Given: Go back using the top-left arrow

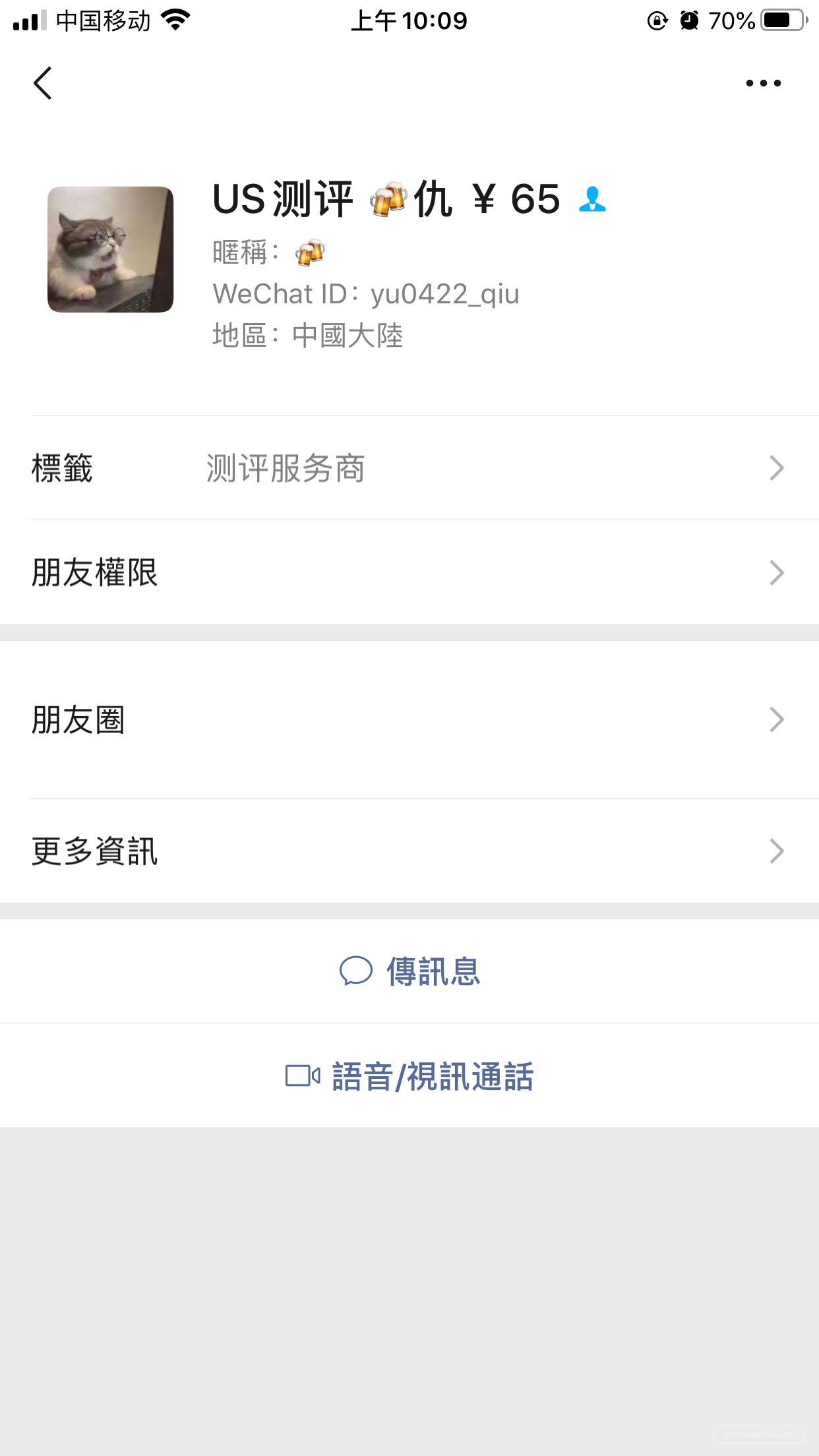Looking at the screenshot, I should (43, 83).
